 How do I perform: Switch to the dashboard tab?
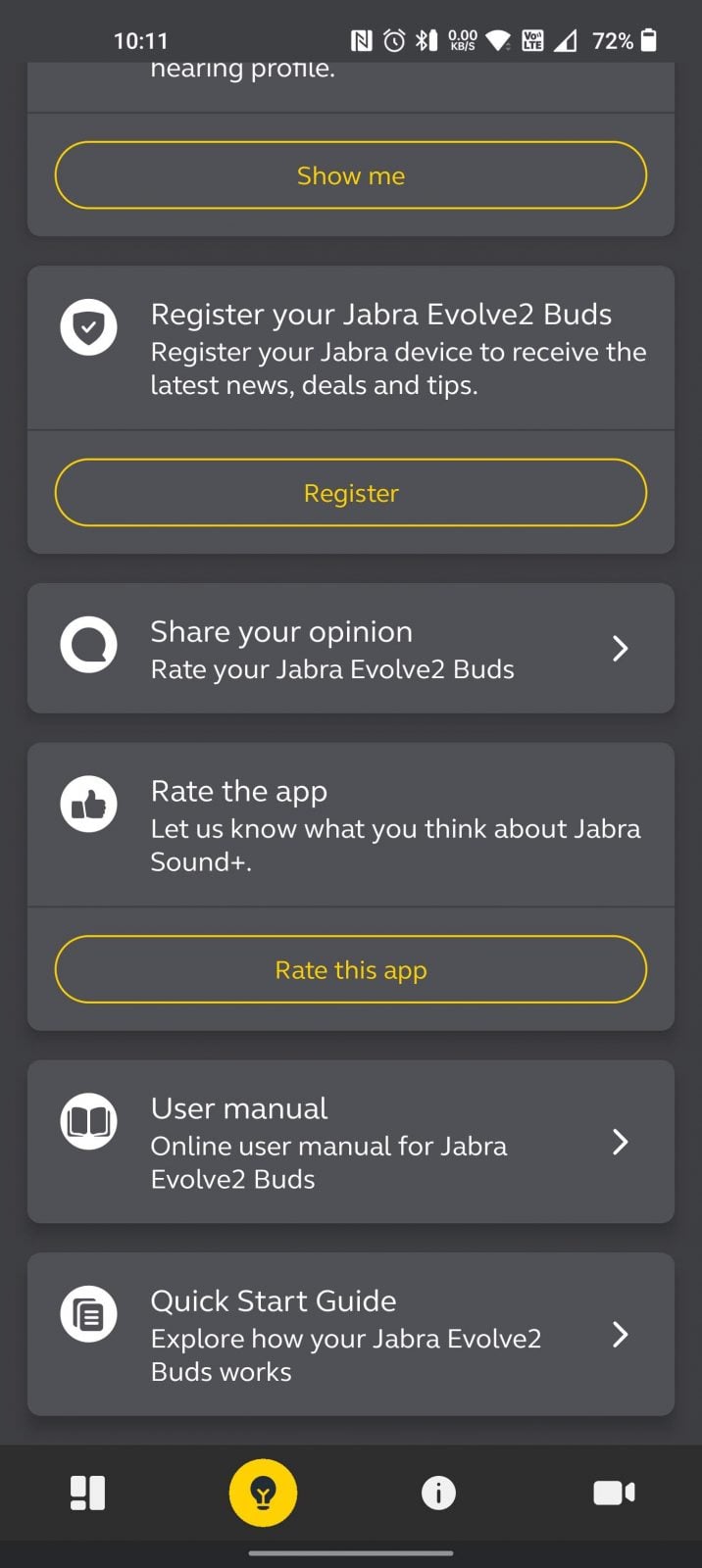(87, 1494)
